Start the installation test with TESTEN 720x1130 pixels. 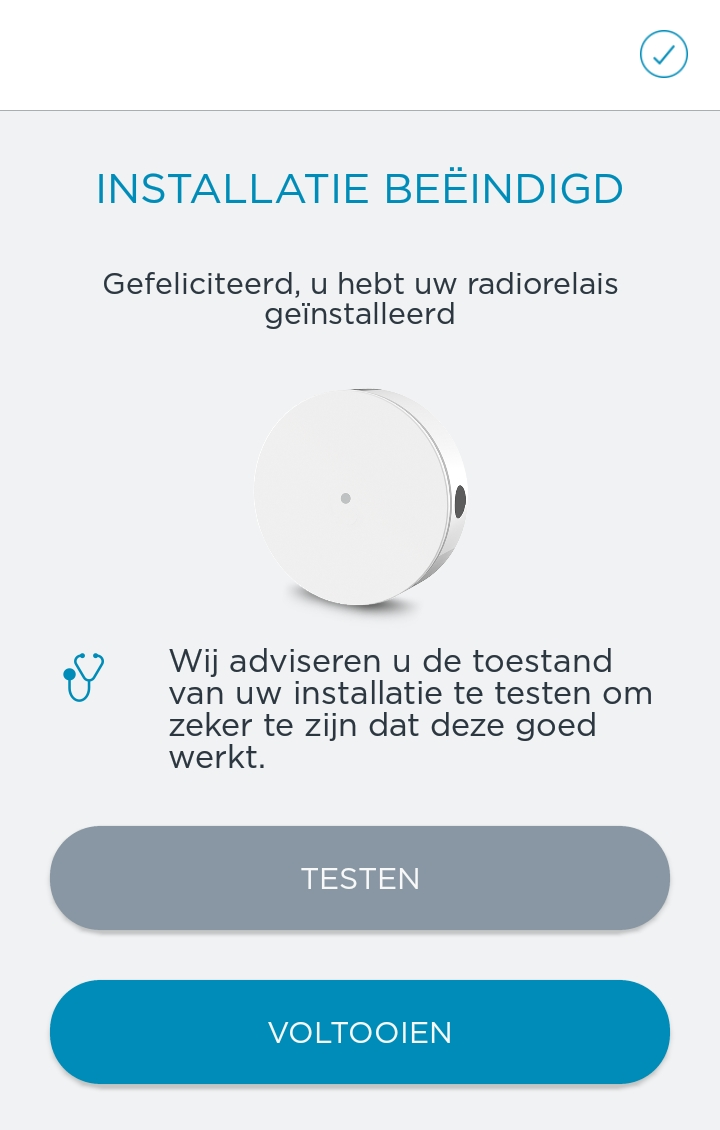pos(360,878)
